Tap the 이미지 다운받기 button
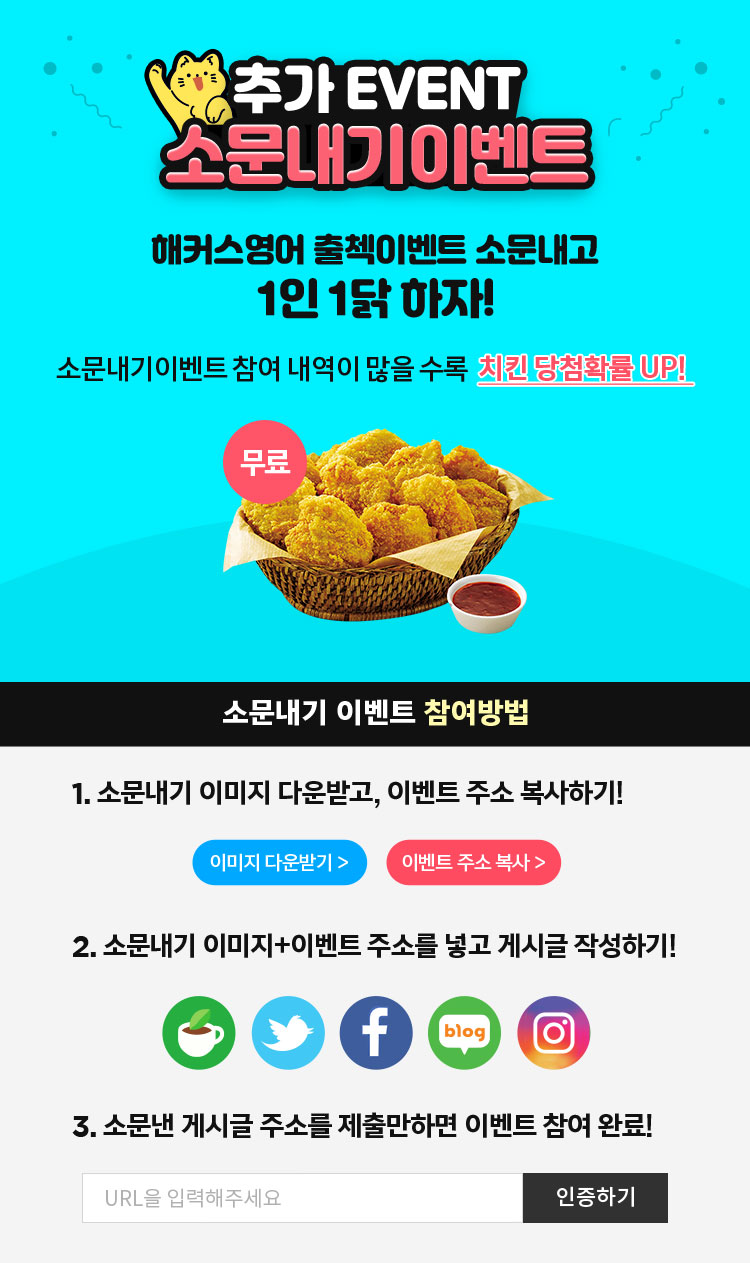The width and height of the screenshot is (750, 1263). pyautogui.click(x=279, y=862)
